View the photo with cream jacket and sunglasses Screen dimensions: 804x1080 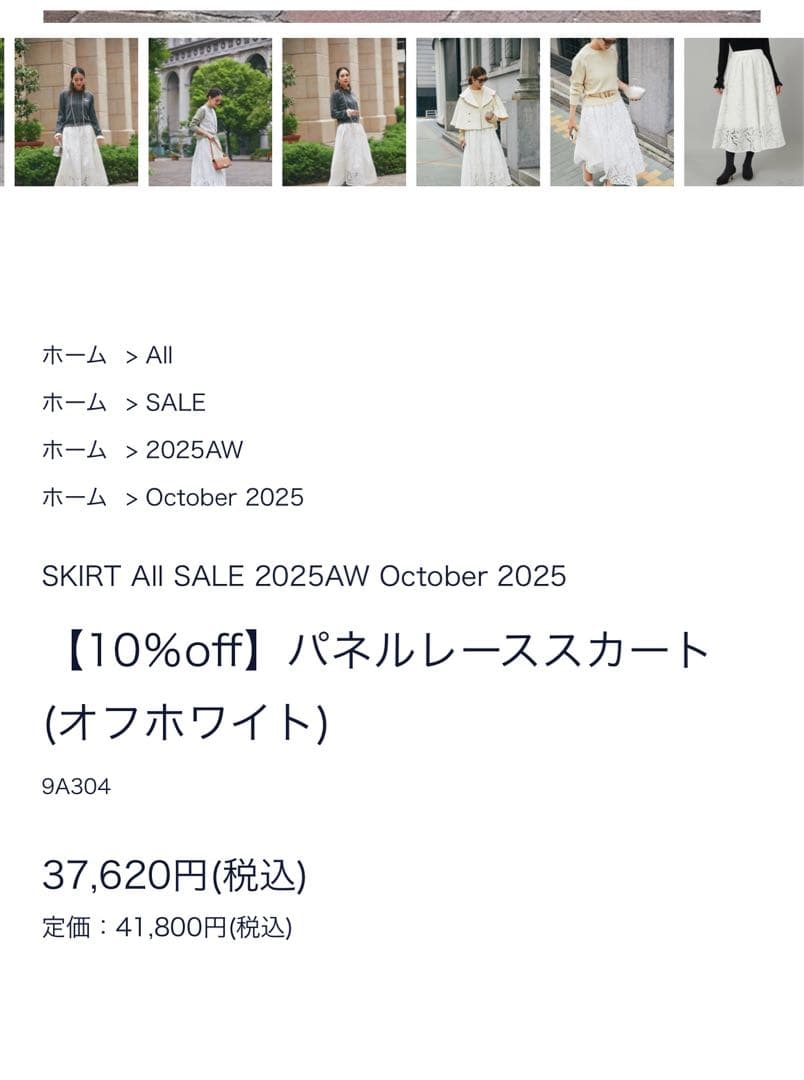point(477,112)
